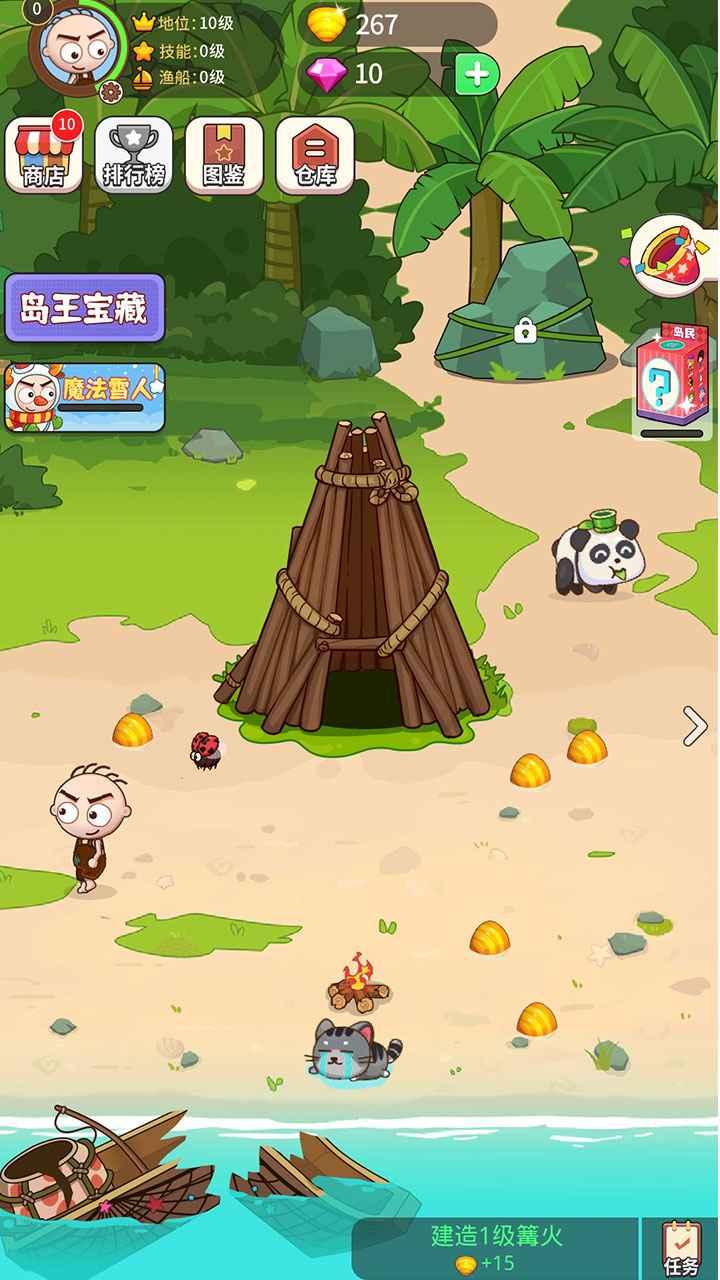
Task: Open the 任务 task checklist icon
Action: coord(684,1244)
